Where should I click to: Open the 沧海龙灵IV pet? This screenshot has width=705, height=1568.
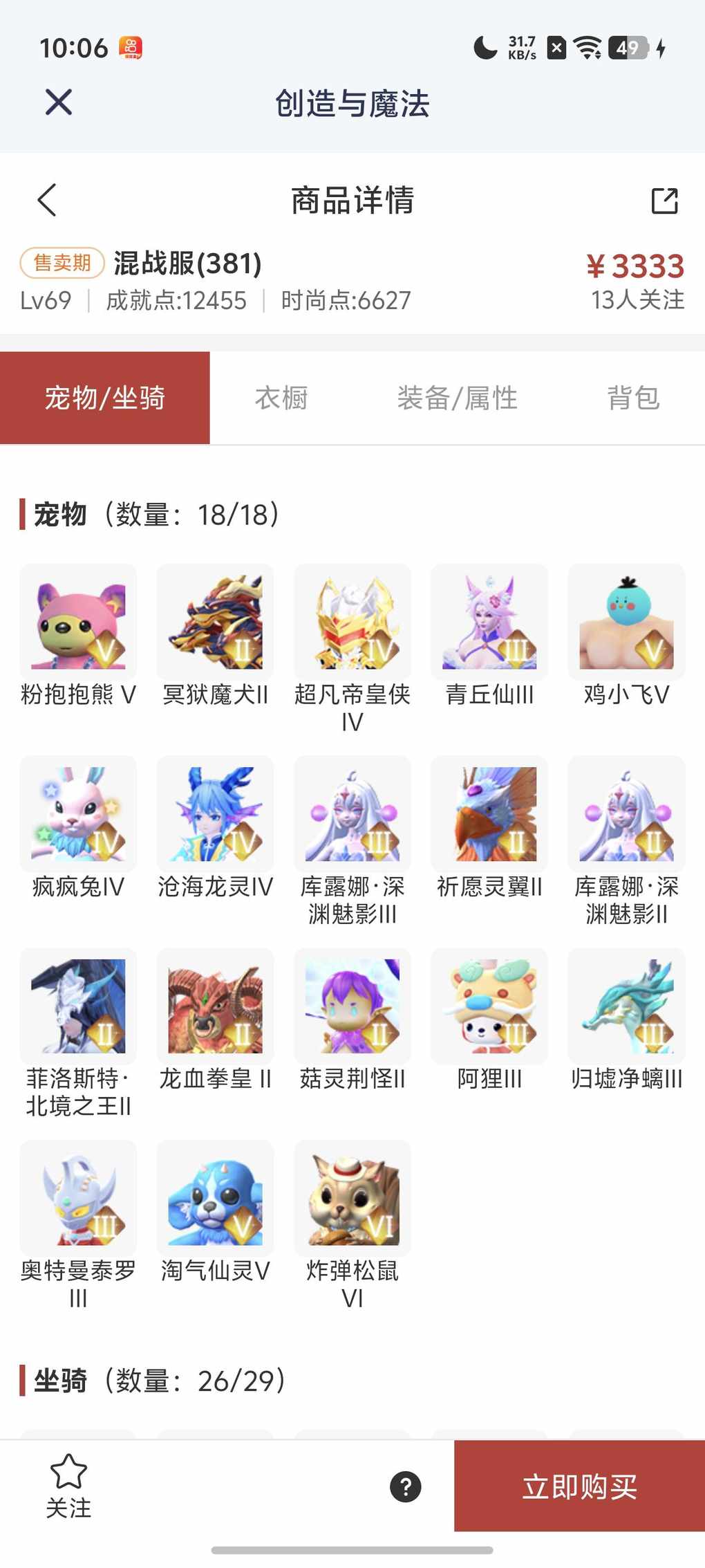(215, 814)
